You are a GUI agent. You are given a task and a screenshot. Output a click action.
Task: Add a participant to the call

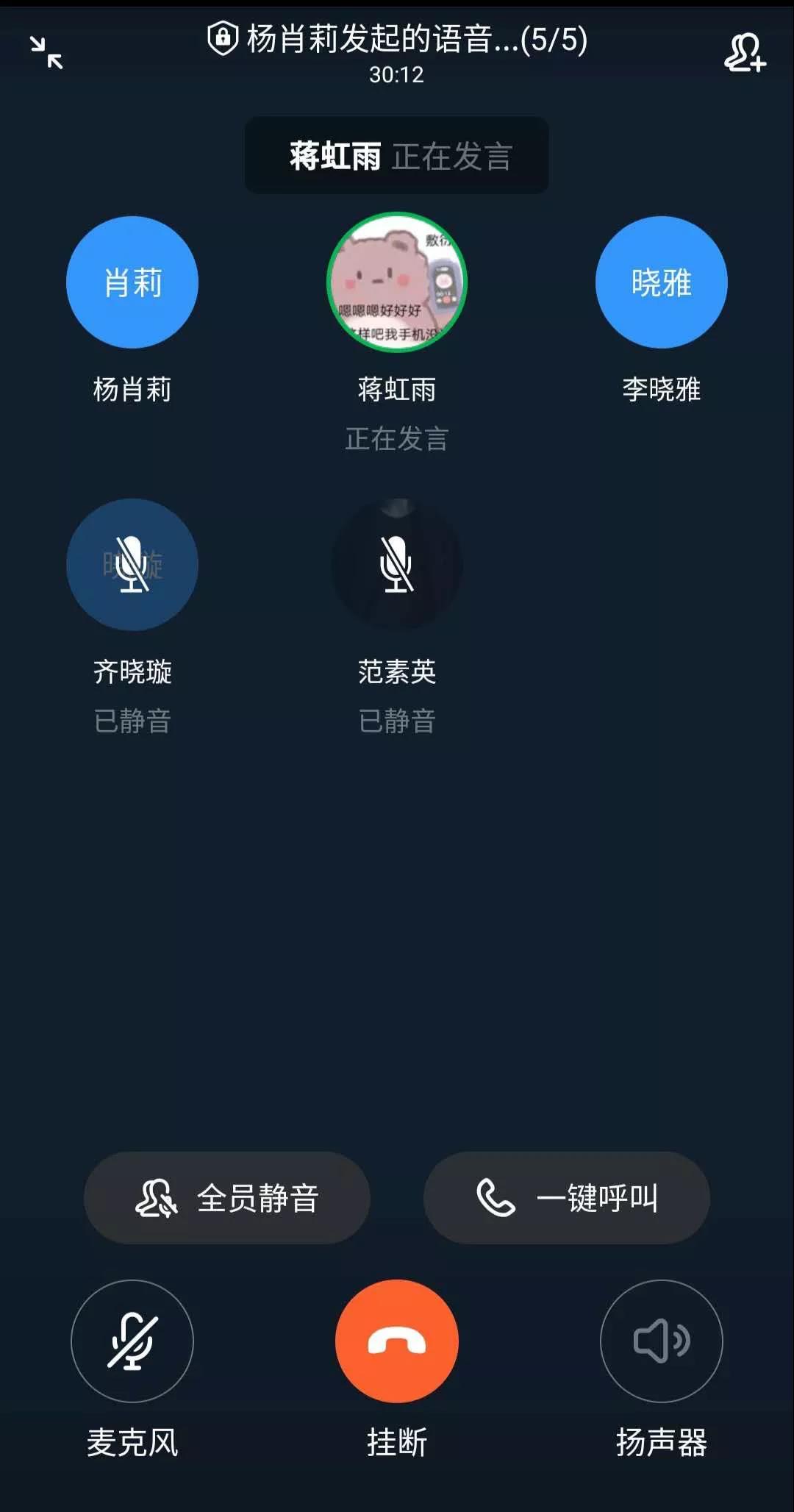point(745,53)
